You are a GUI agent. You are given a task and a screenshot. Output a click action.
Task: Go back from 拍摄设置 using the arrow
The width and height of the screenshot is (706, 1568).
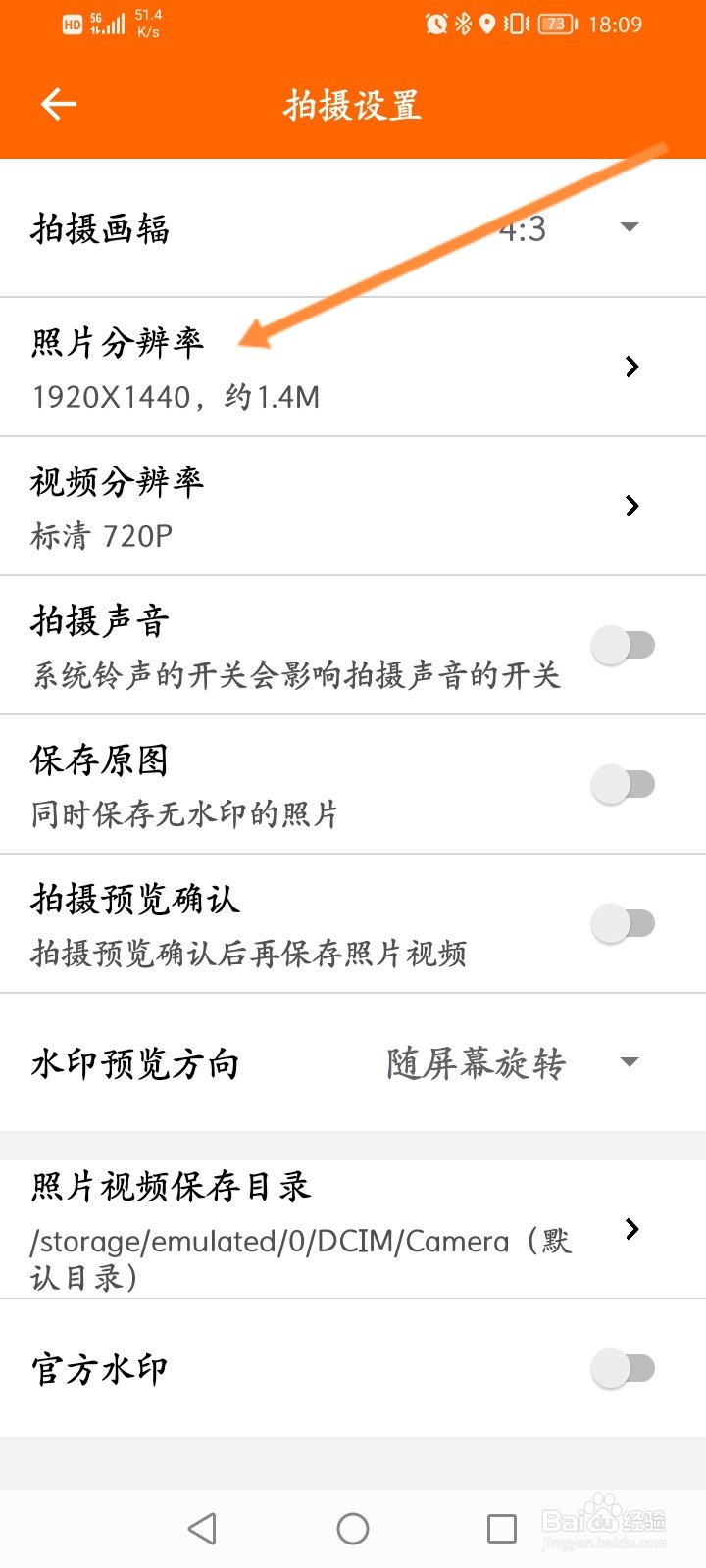pyautogui.click(x=59, y=104)
